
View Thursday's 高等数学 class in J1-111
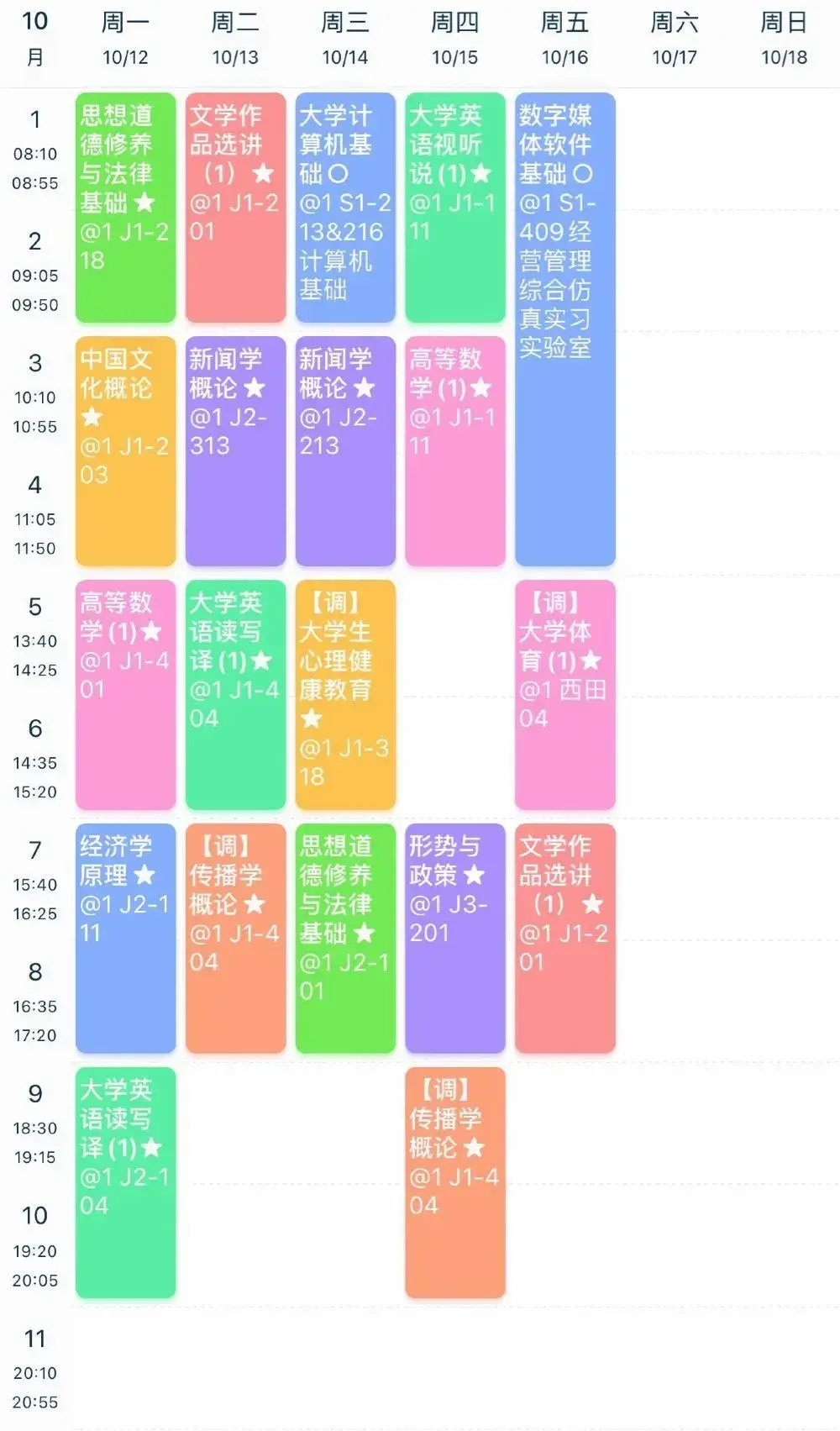click(x=455, y=451)
